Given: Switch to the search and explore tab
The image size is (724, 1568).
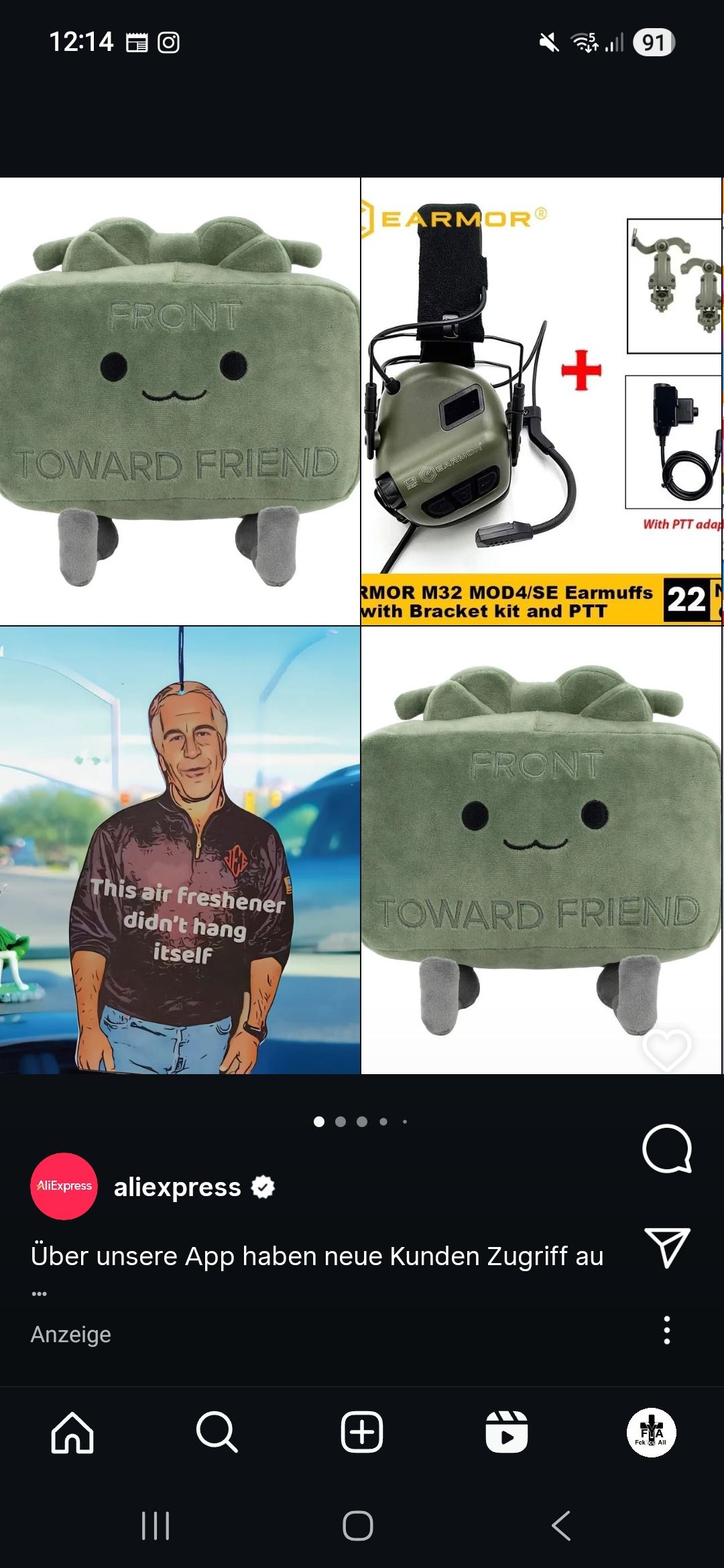Looking at the screenshot, I should click(217, 1432).
